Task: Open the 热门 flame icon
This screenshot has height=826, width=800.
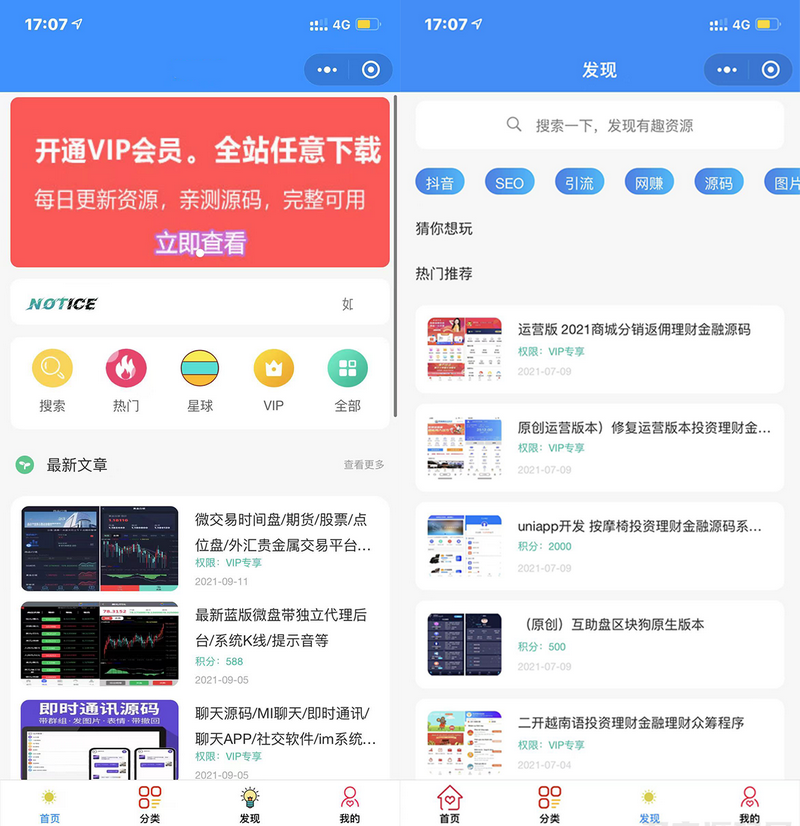Action: tap(126, 368)
